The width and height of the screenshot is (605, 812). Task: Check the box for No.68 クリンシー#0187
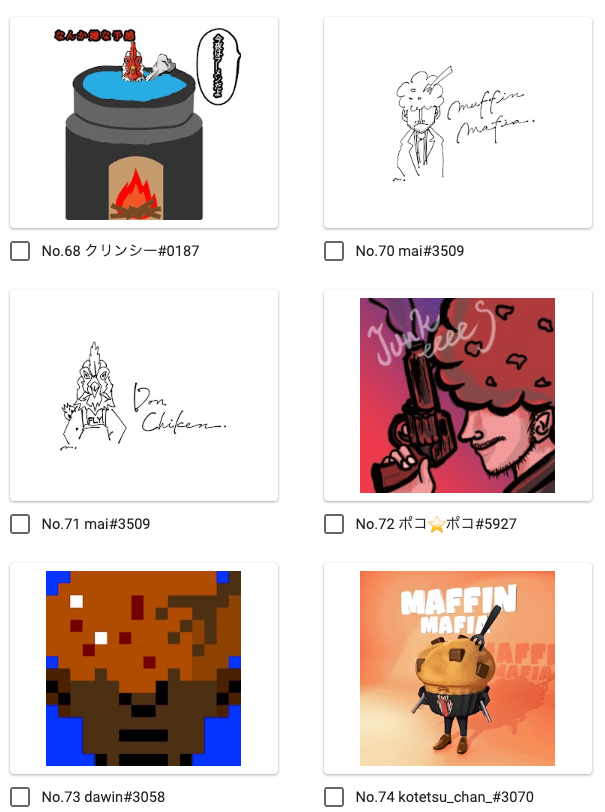(20, 251)
